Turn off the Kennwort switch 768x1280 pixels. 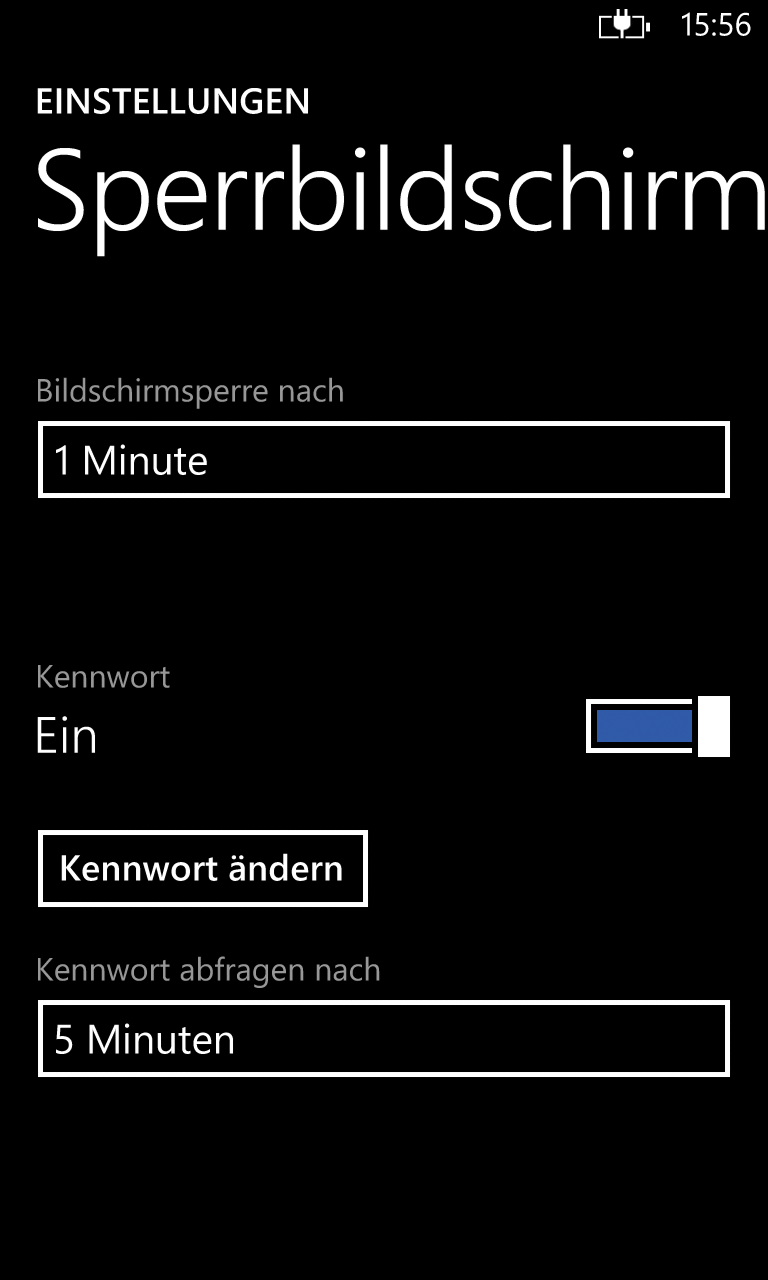658,726
